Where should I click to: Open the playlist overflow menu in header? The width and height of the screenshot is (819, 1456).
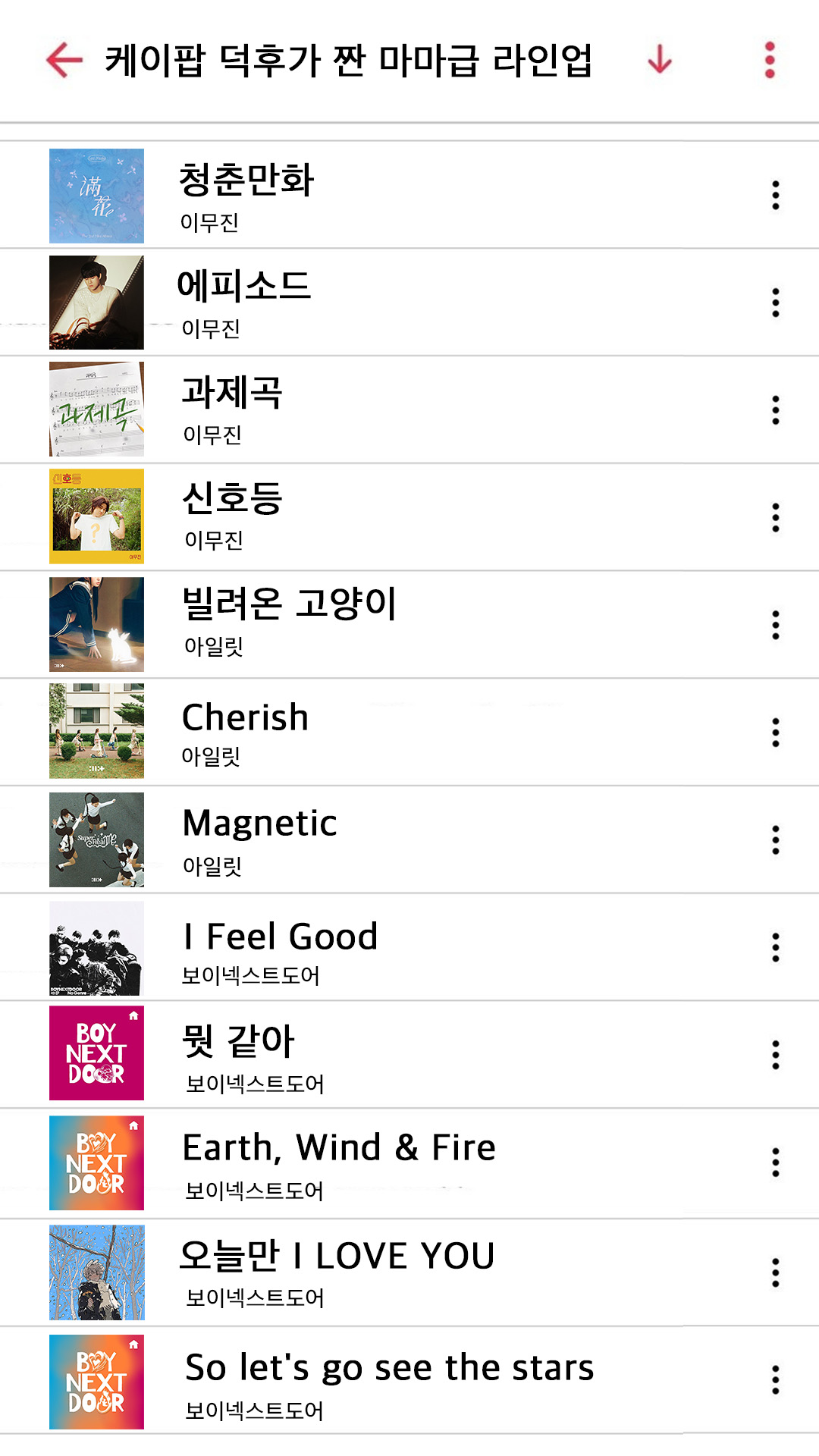pyautogui.click(x=770, y=60)
